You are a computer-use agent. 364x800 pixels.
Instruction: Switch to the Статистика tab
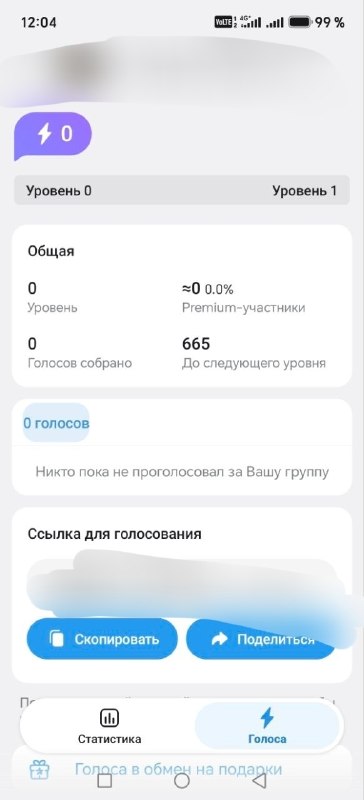pos(109,726)
